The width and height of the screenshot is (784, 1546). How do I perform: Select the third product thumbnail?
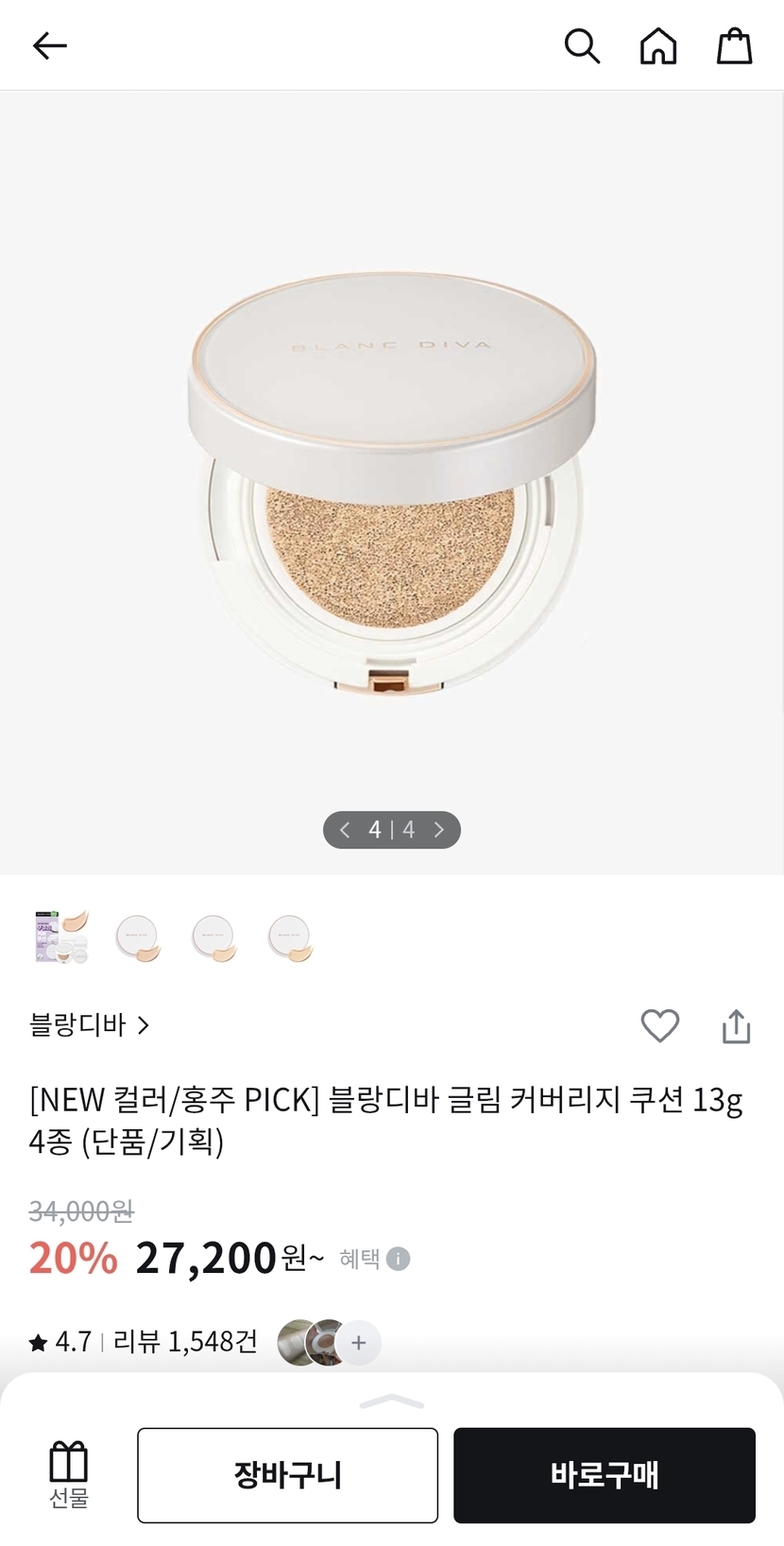[213, 938]
